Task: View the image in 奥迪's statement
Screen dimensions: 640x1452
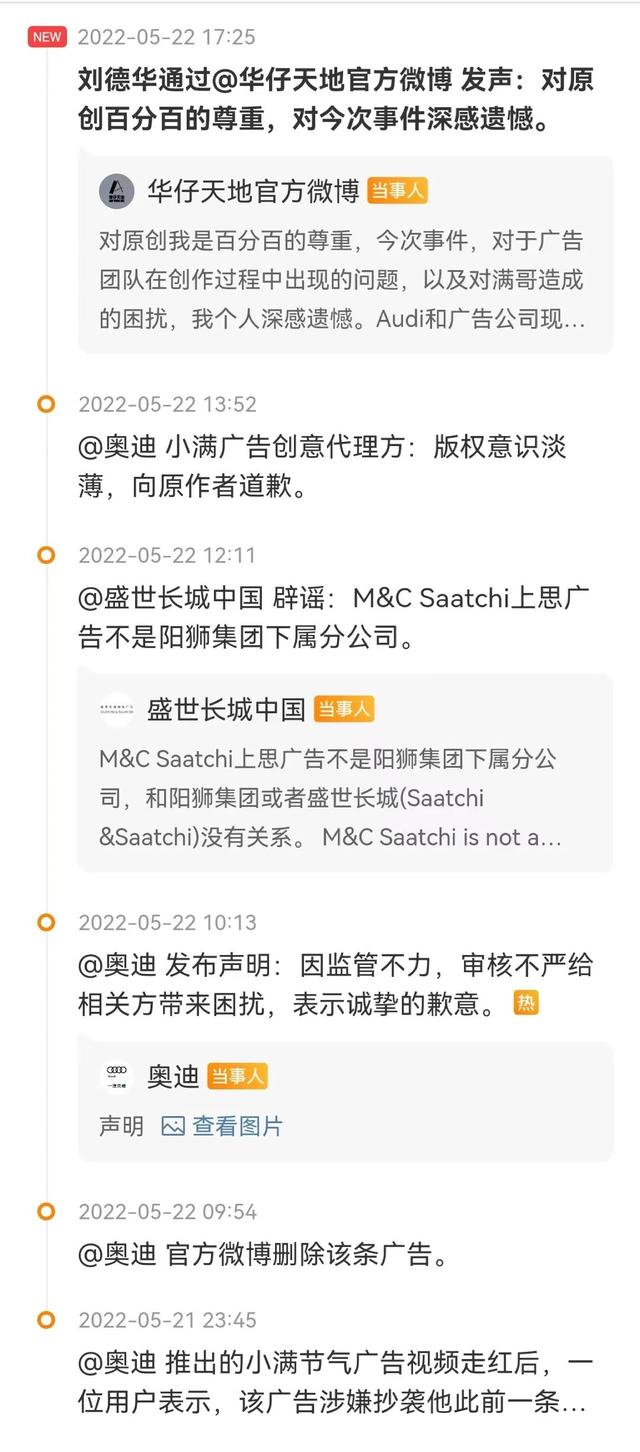Action: (x=223, y=1126)
